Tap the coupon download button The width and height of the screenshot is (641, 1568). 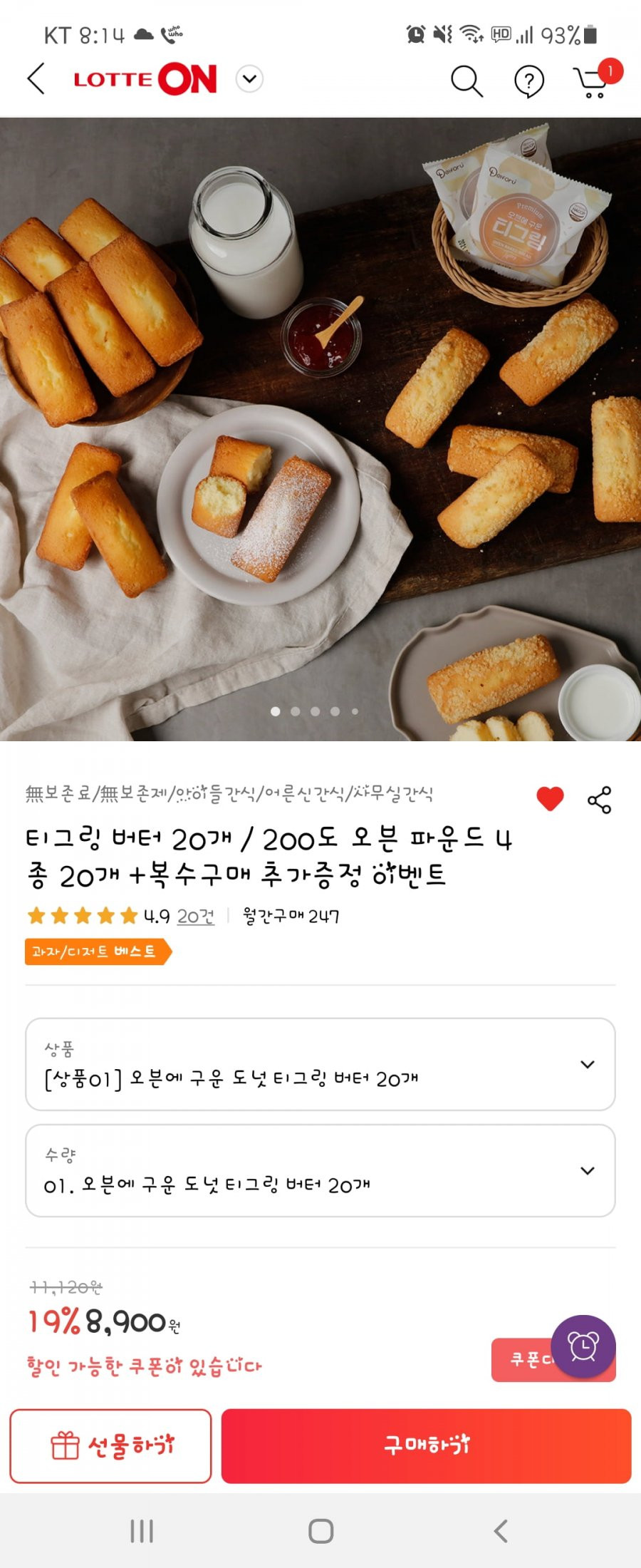pos(523,1359)
